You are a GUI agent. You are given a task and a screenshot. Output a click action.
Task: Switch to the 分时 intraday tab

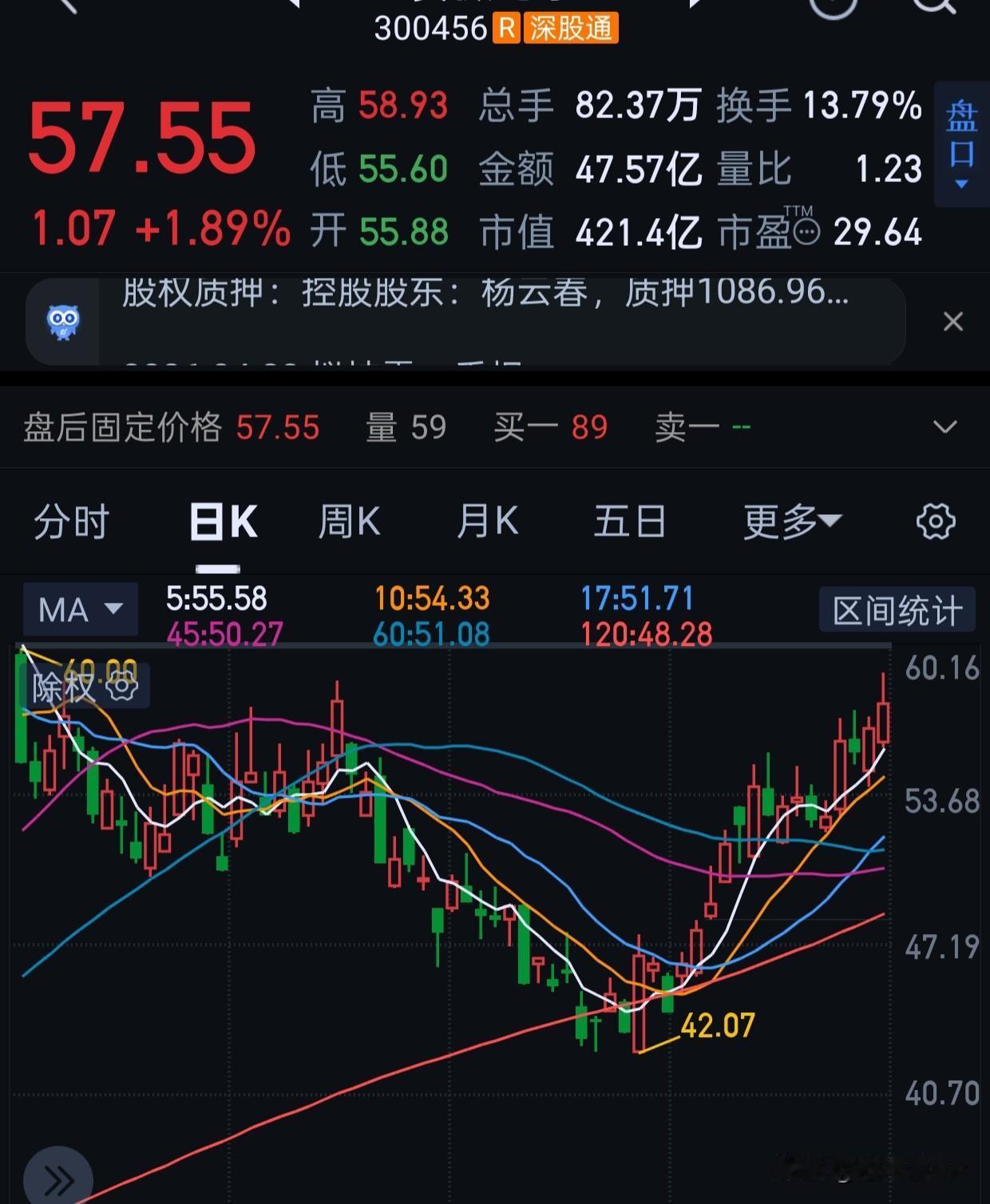click(x=70, y=521)
